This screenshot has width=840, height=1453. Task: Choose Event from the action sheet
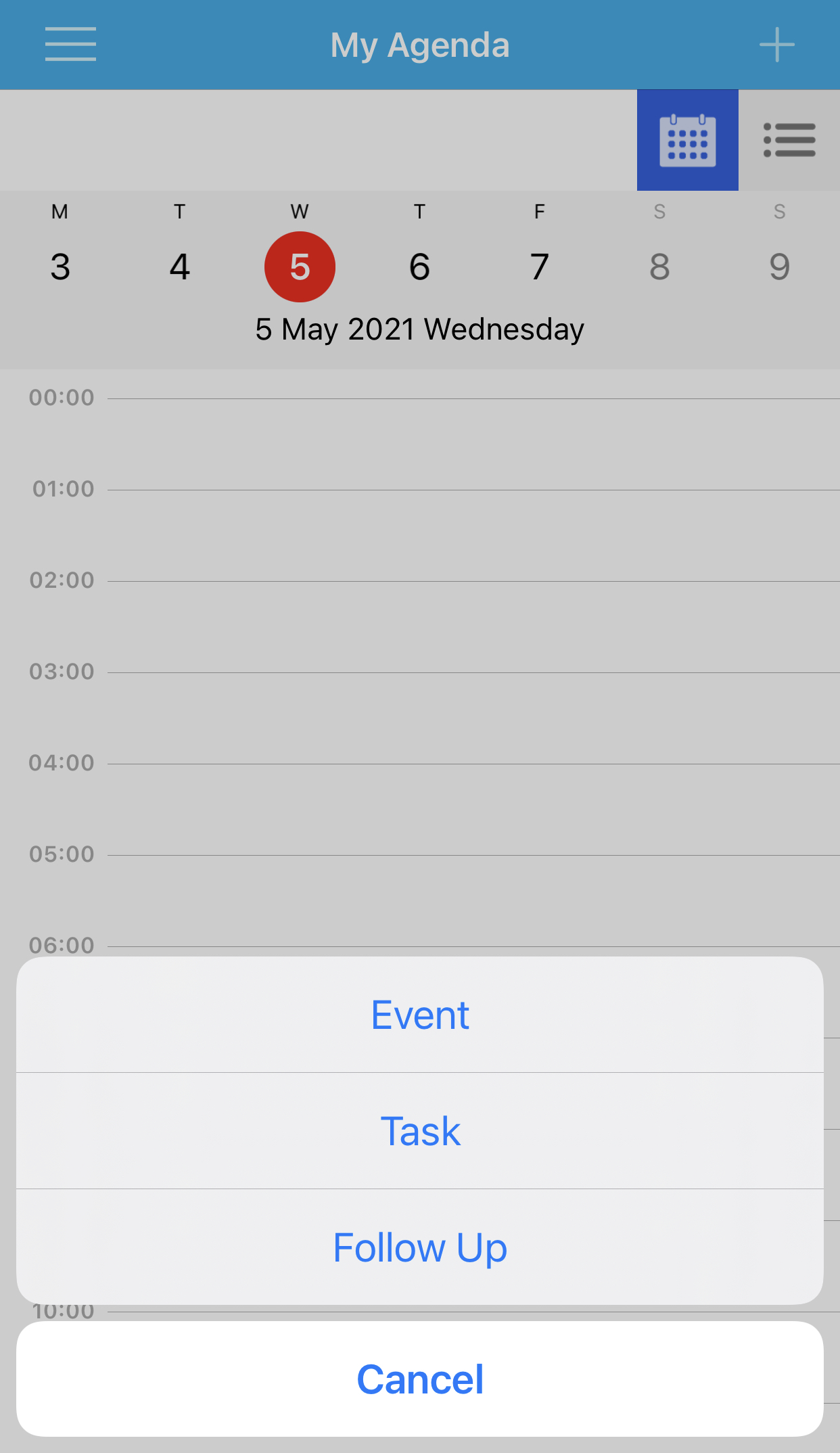coord(420,1015)
